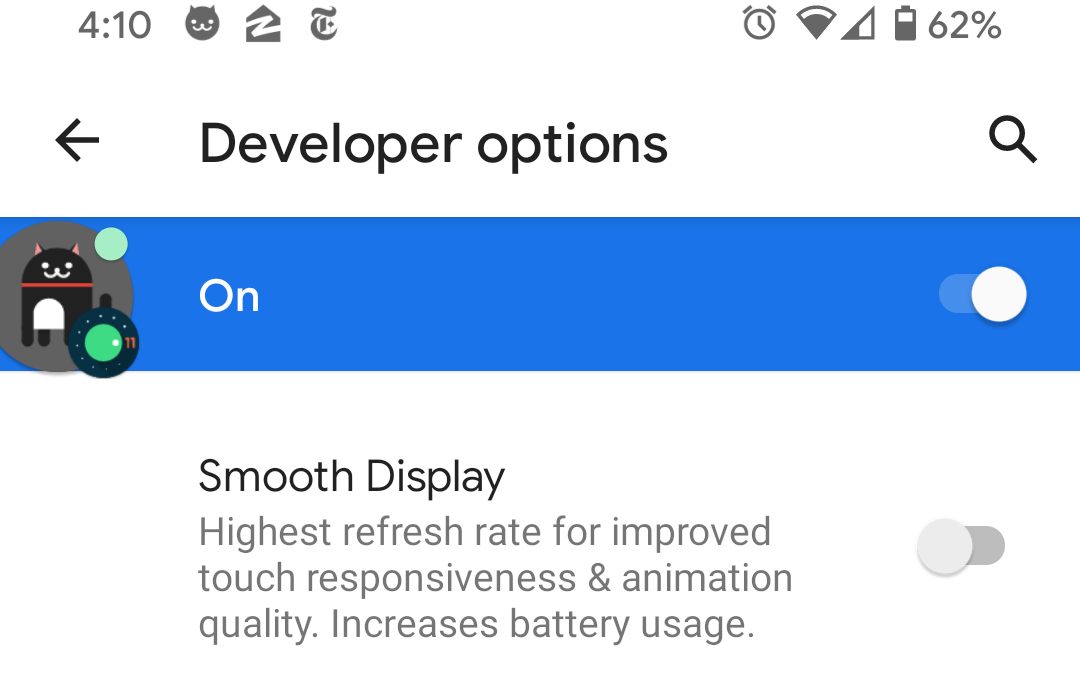Viewport: 1080px width, 675px height.
Task: Go back from Developer options
Action: pyautogui.click(x=77, y=142)
